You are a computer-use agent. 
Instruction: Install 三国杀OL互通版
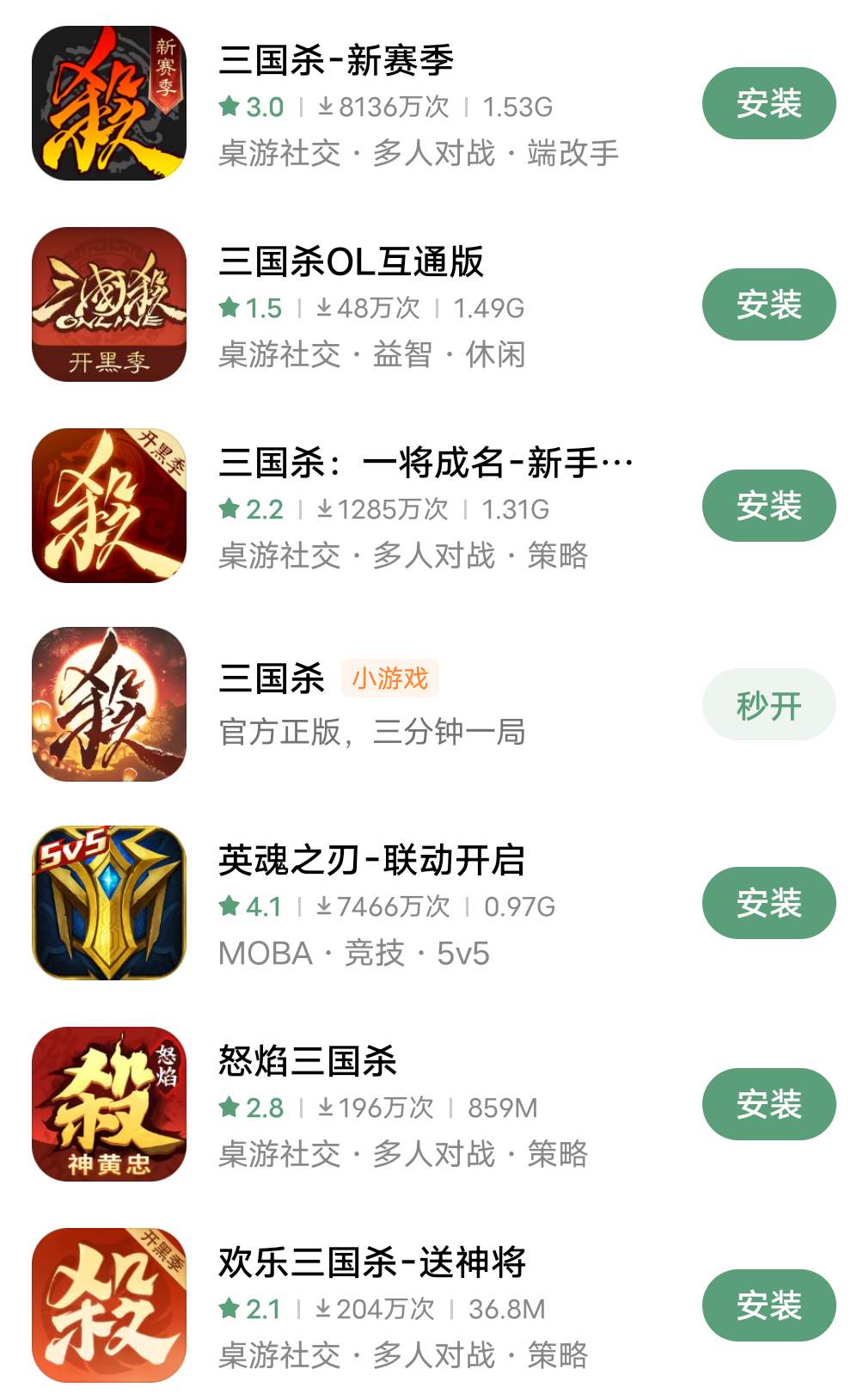[x=768, y=304]
